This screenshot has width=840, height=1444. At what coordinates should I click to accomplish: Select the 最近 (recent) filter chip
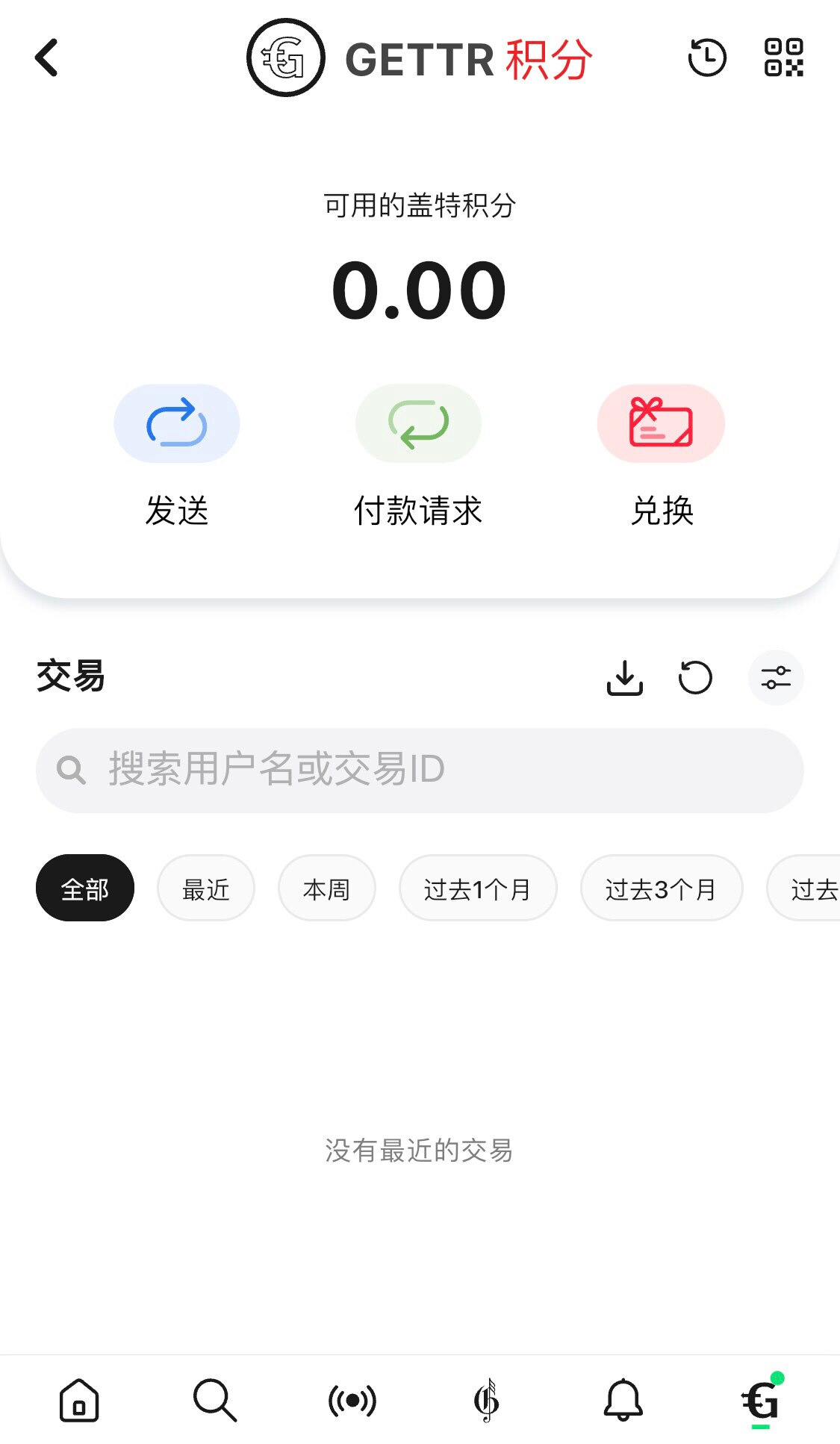tap(205, 888)
